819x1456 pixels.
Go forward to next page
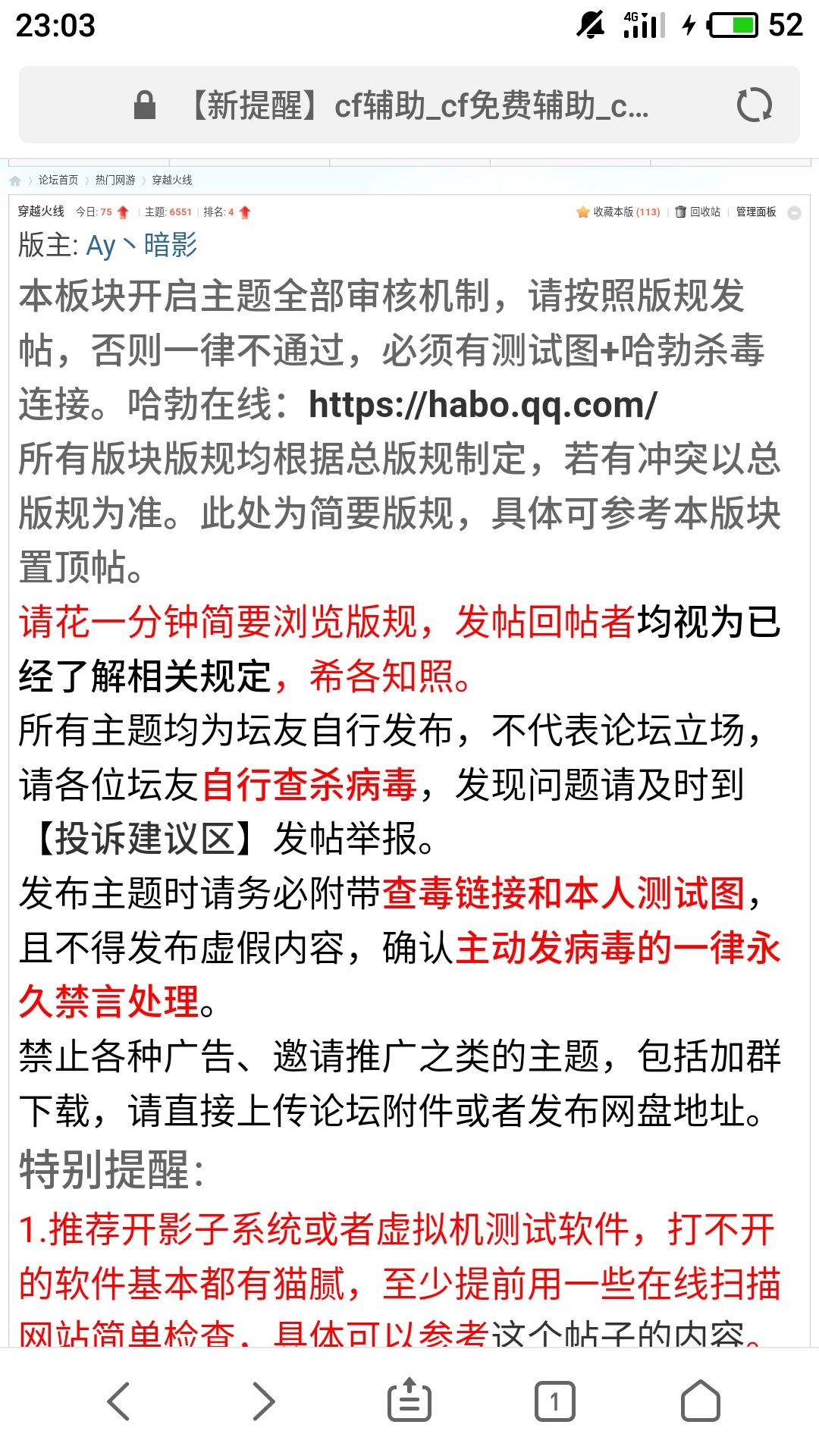pyautogui.click(x=263, y=1401)
